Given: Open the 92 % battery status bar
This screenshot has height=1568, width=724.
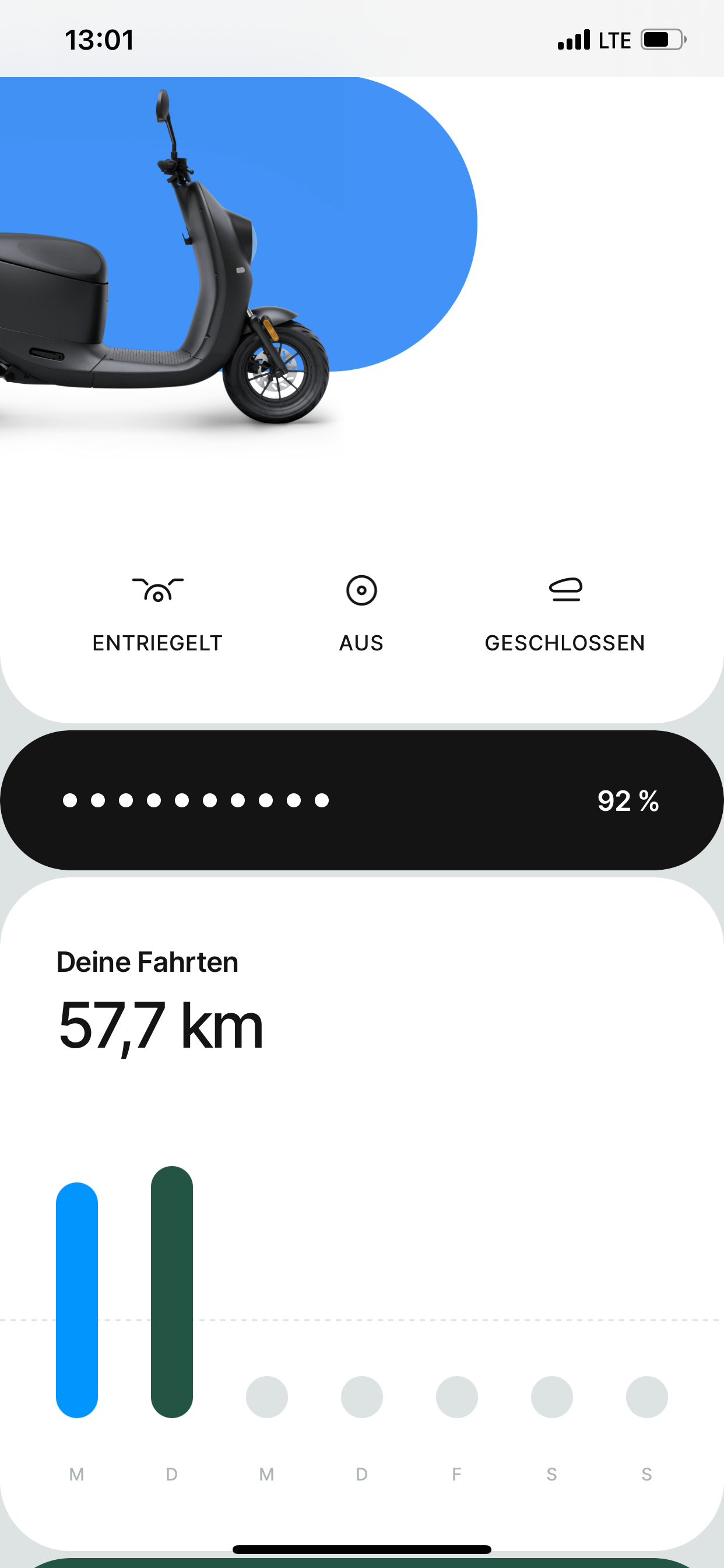Looking at the screenshot, I should [361, 800].
